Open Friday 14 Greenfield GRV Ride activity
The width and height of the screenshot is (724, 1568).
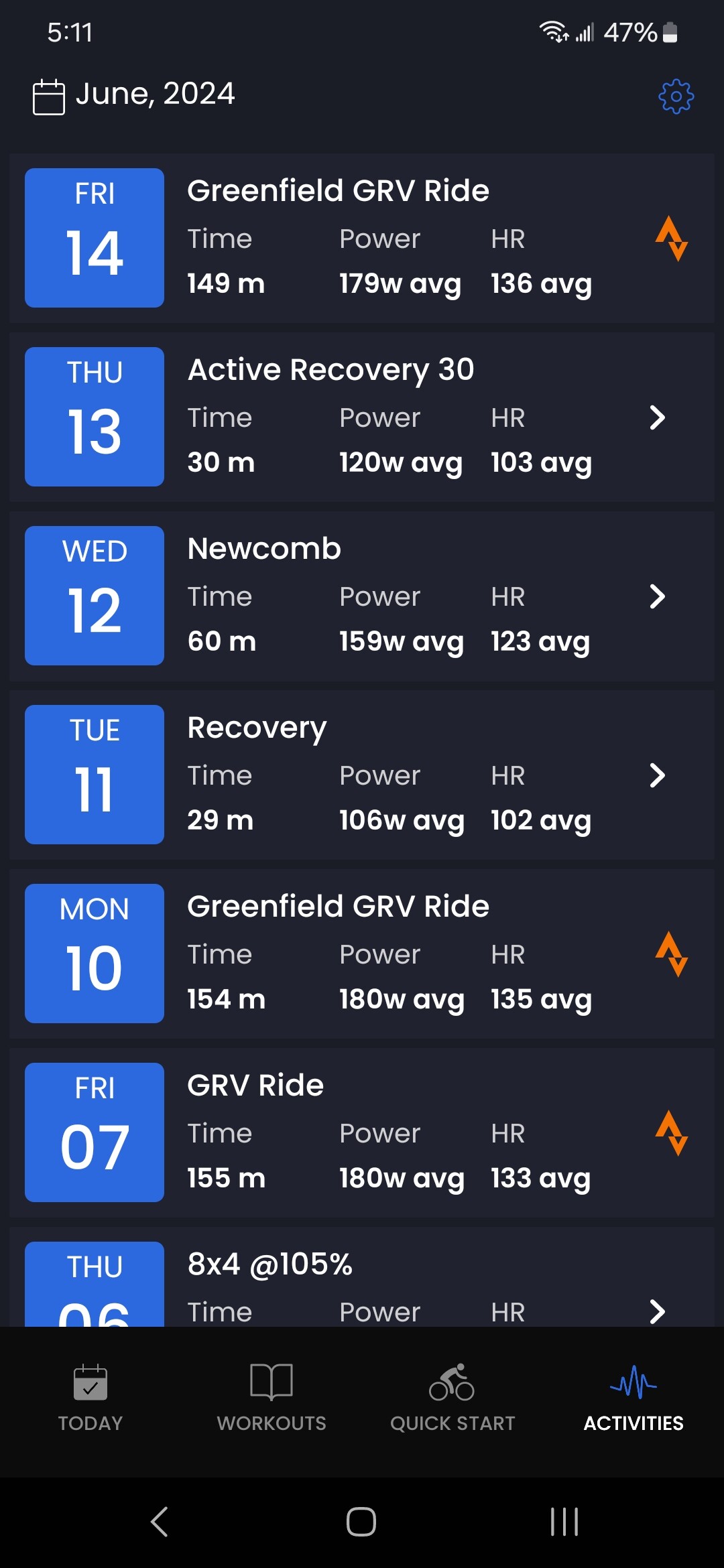pyautogui.click(x=362, y=238)
